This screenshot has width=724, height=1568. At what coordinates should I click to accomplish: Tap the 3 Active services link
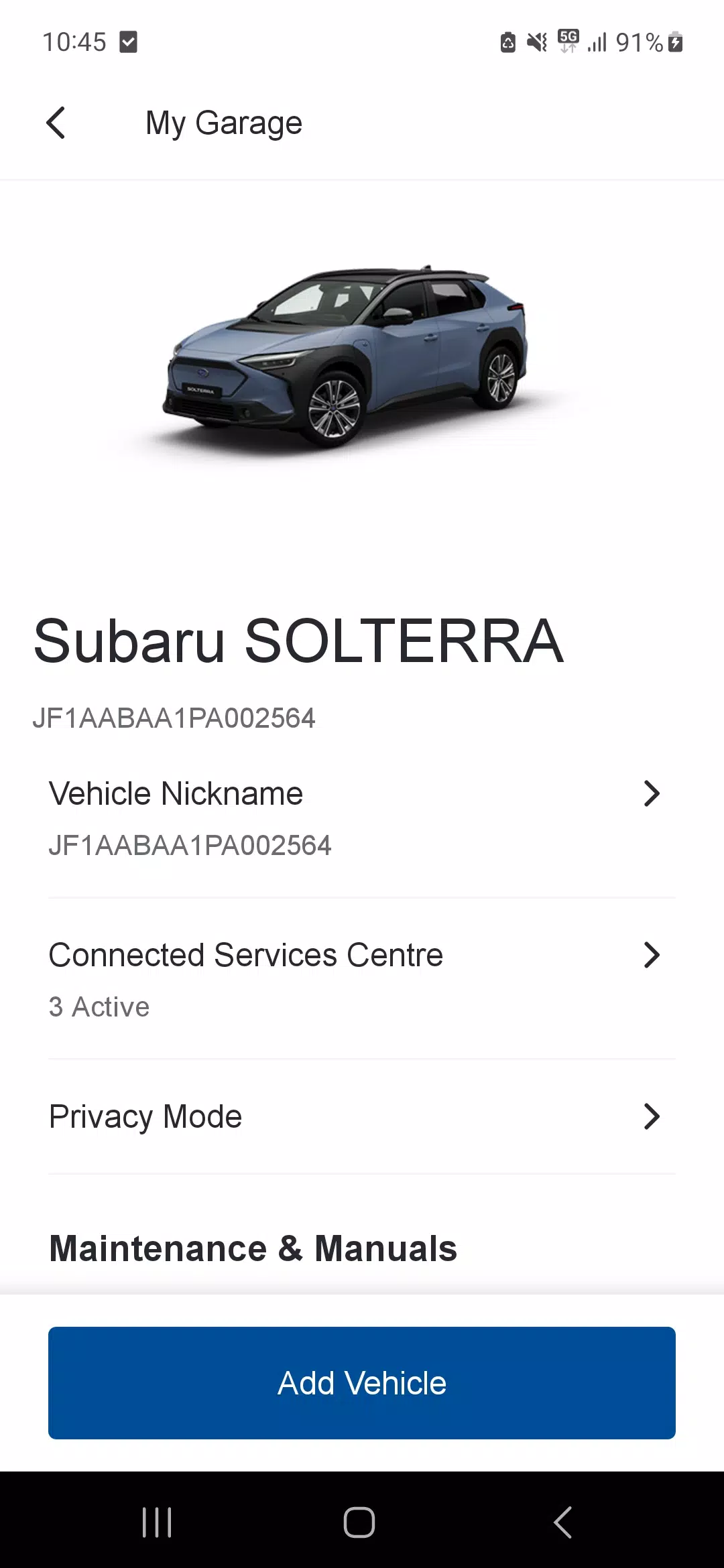(x=99, y=1006)
